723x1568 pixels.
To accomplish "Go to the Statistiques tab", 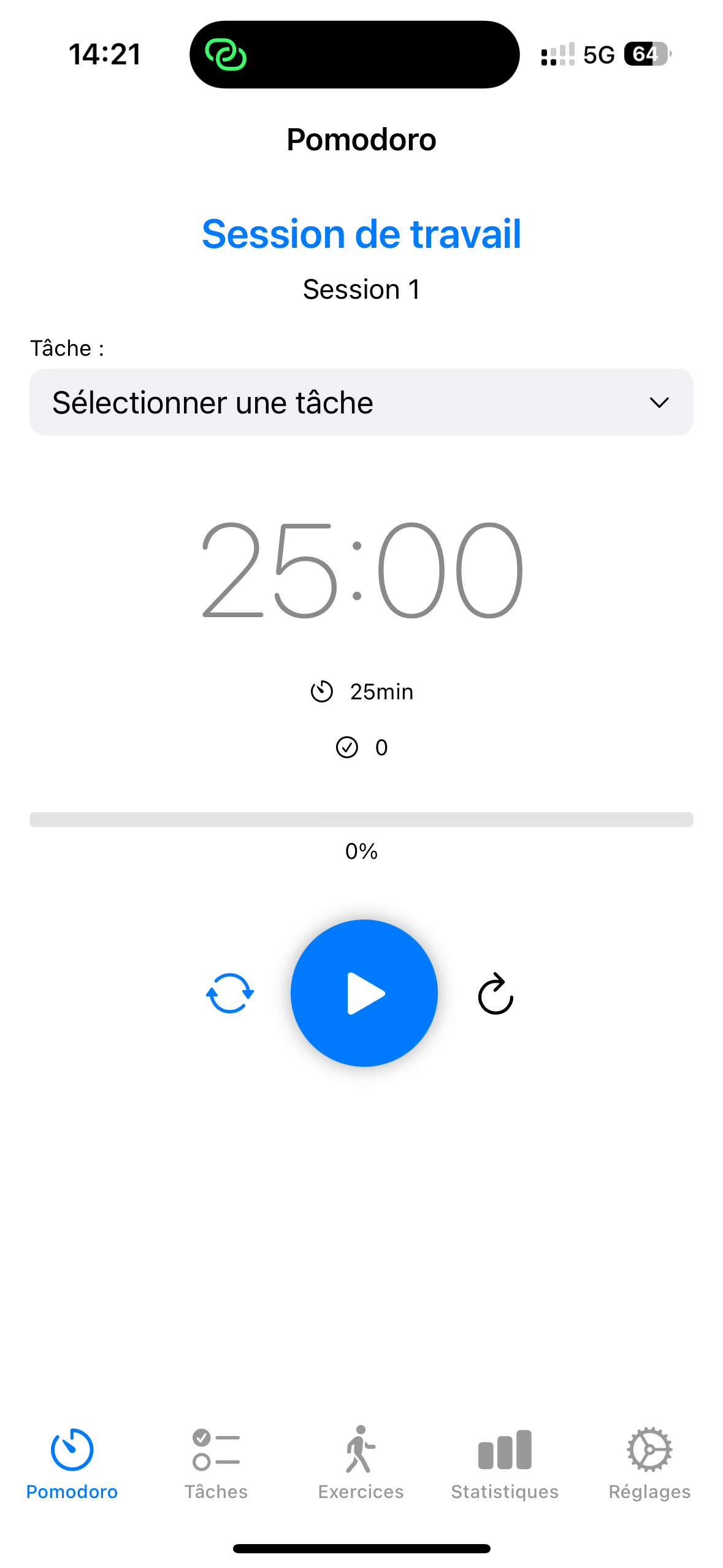I will coord(505,1462).
